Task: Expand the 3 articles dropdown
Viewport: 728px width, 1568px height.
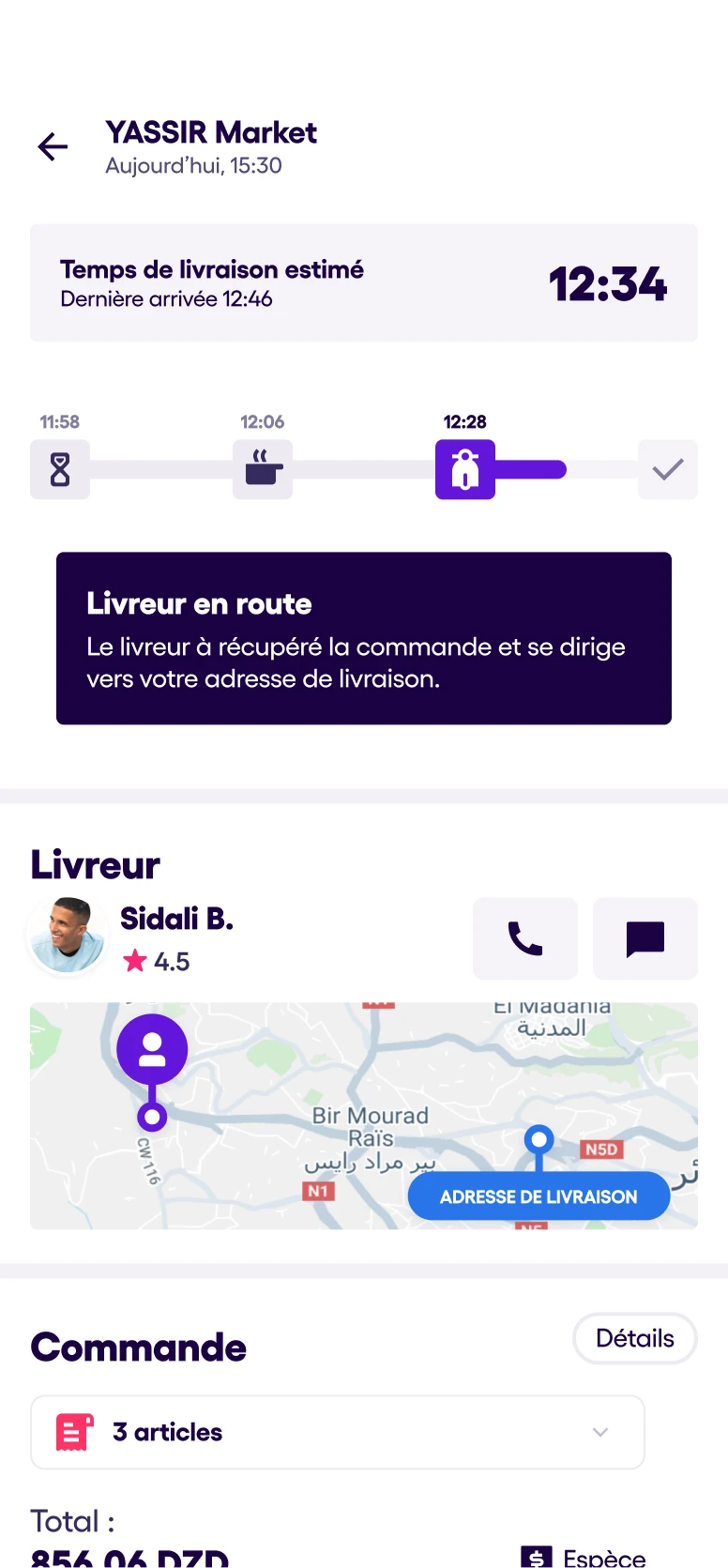Action: coord(338,1432)
